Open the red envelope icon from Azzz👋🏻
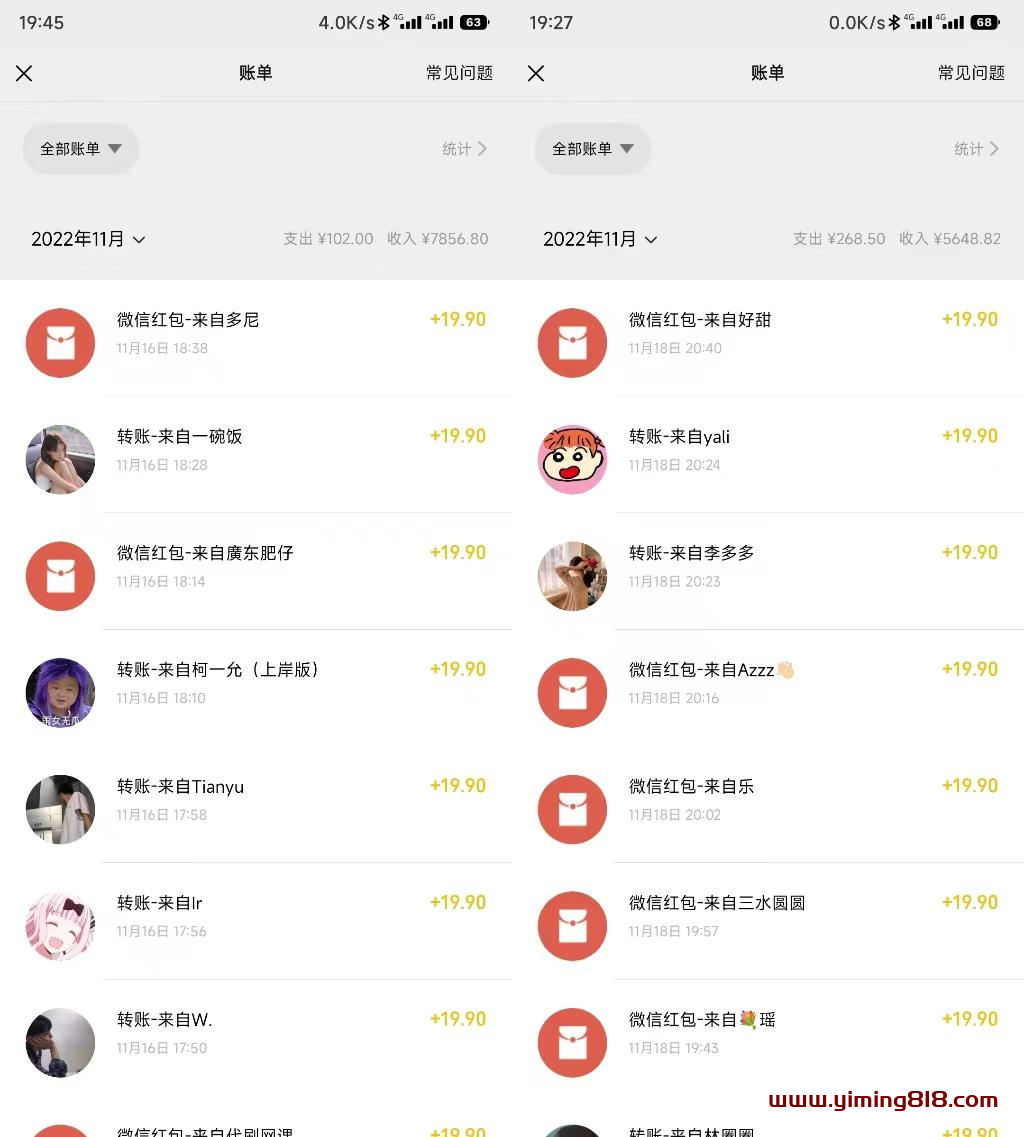The width and height of the screenshot is (1024, 1137). [572, 692]
